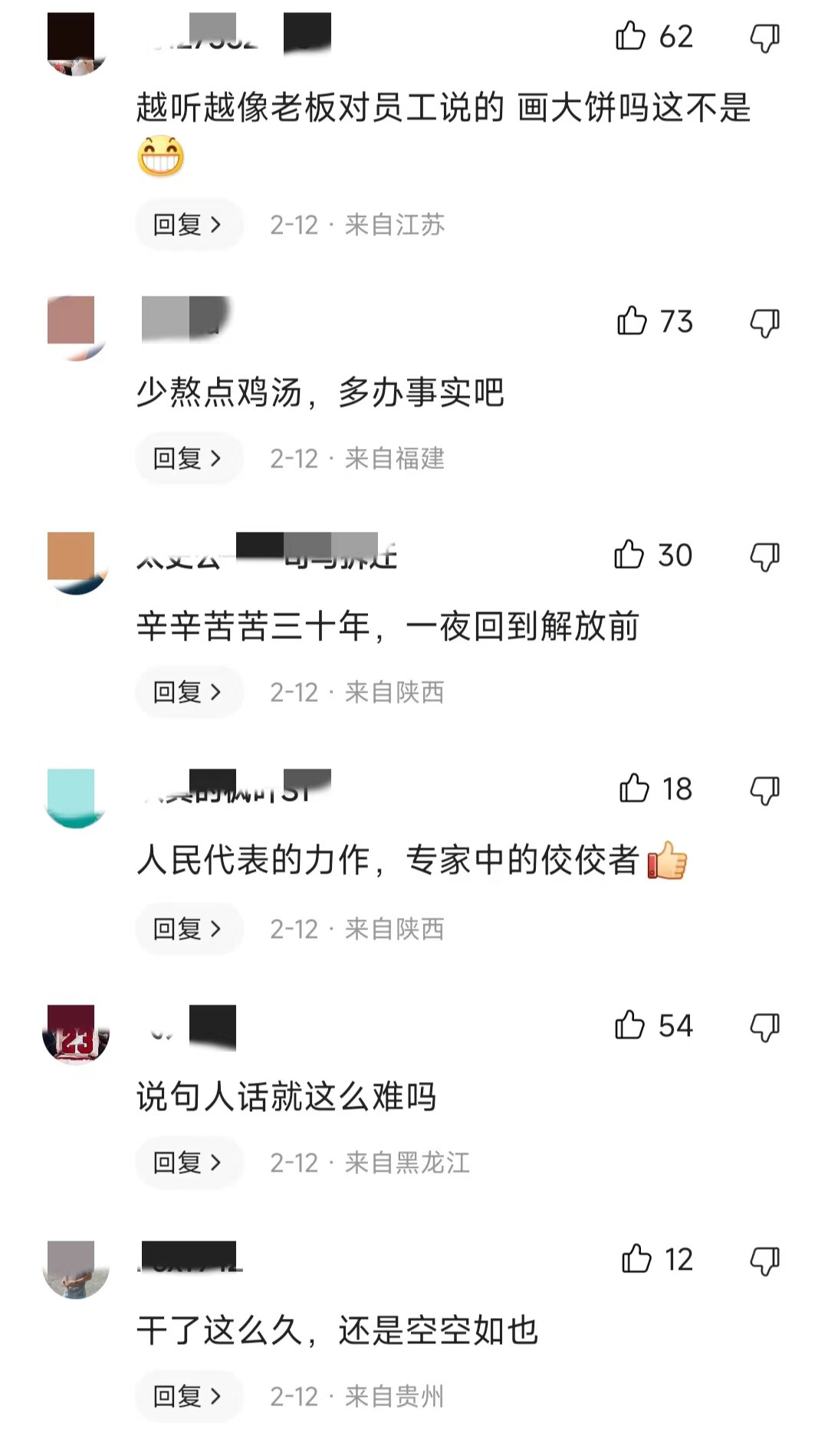Reply to the comment from 黑龙江

click(188, 1163)
